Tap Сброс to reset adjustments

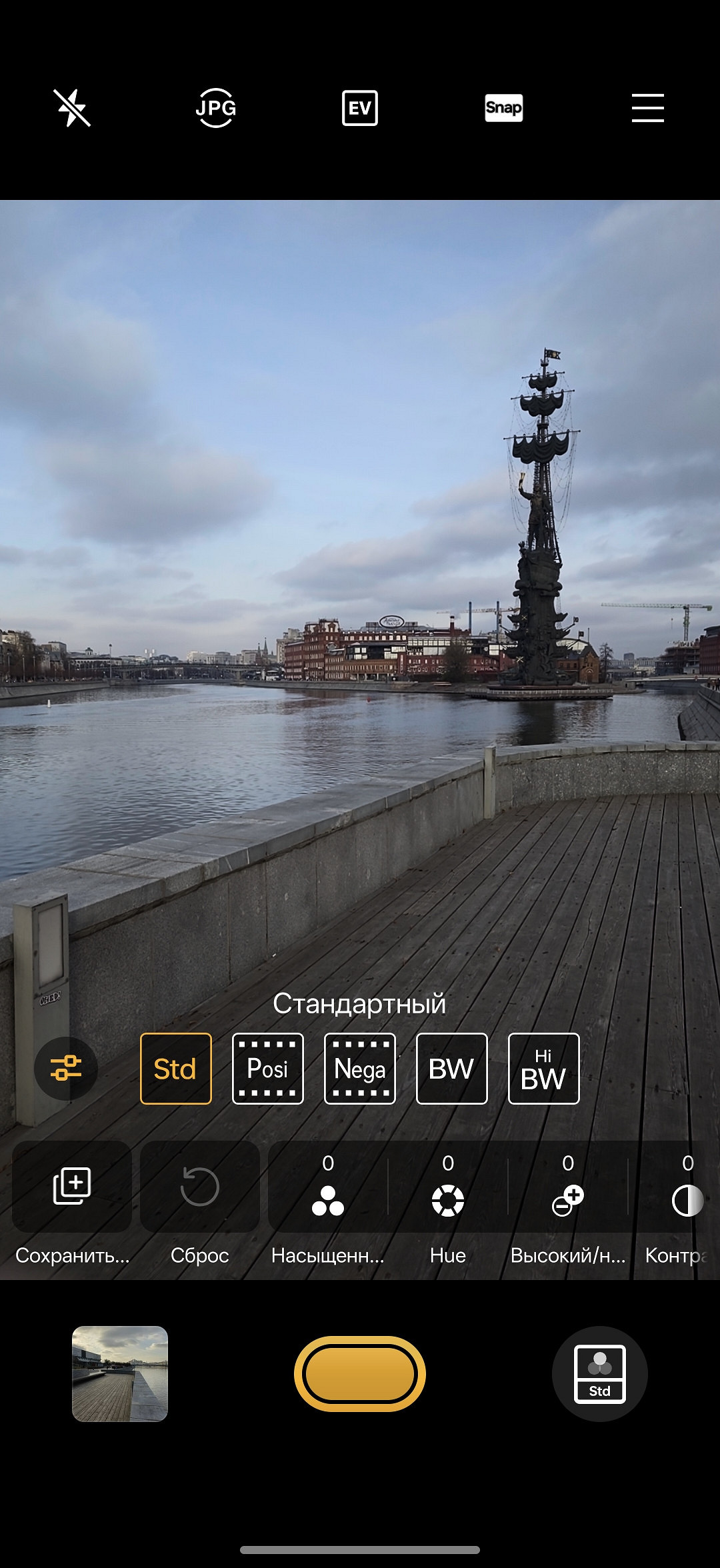[x=200, y=1187]
